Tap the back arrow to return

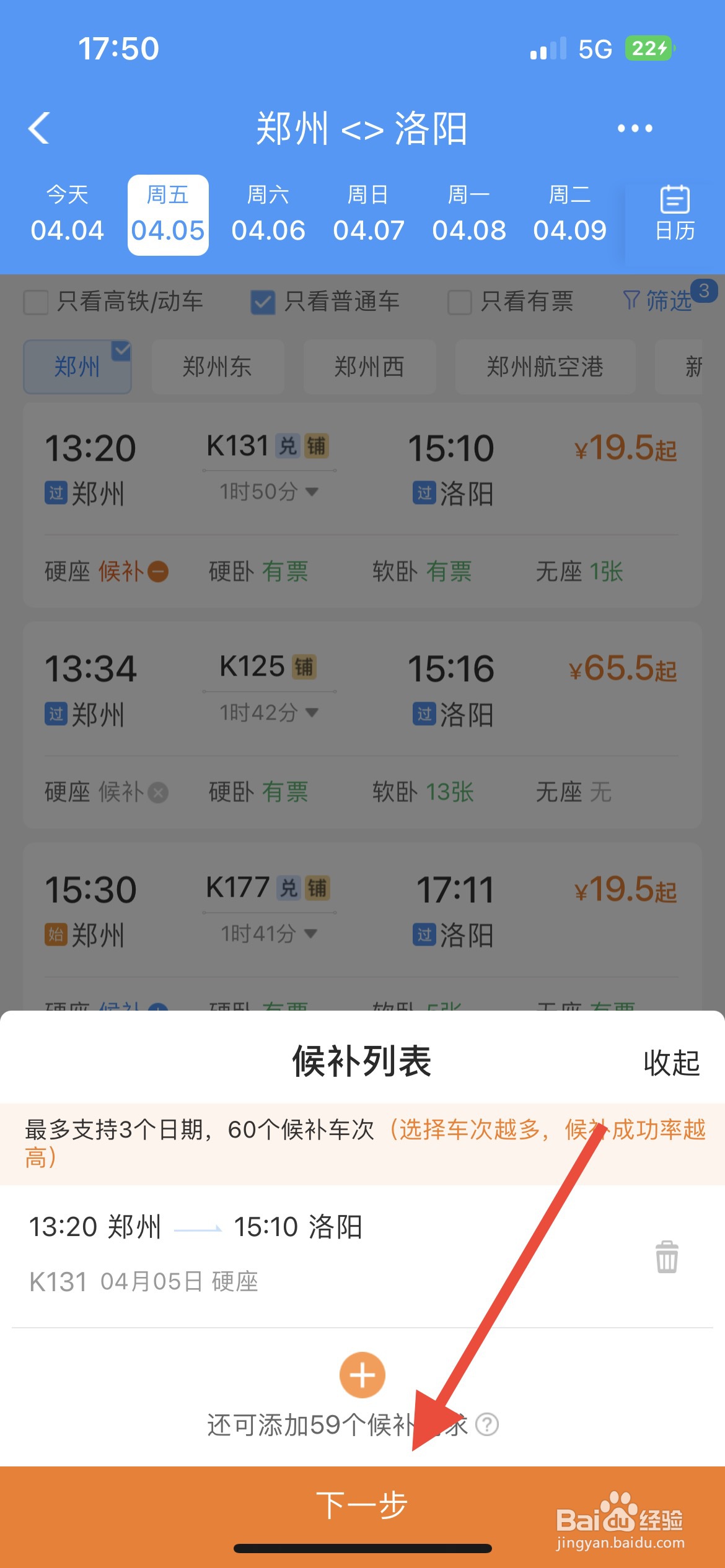pyautogui.click(x=38, y=128)
